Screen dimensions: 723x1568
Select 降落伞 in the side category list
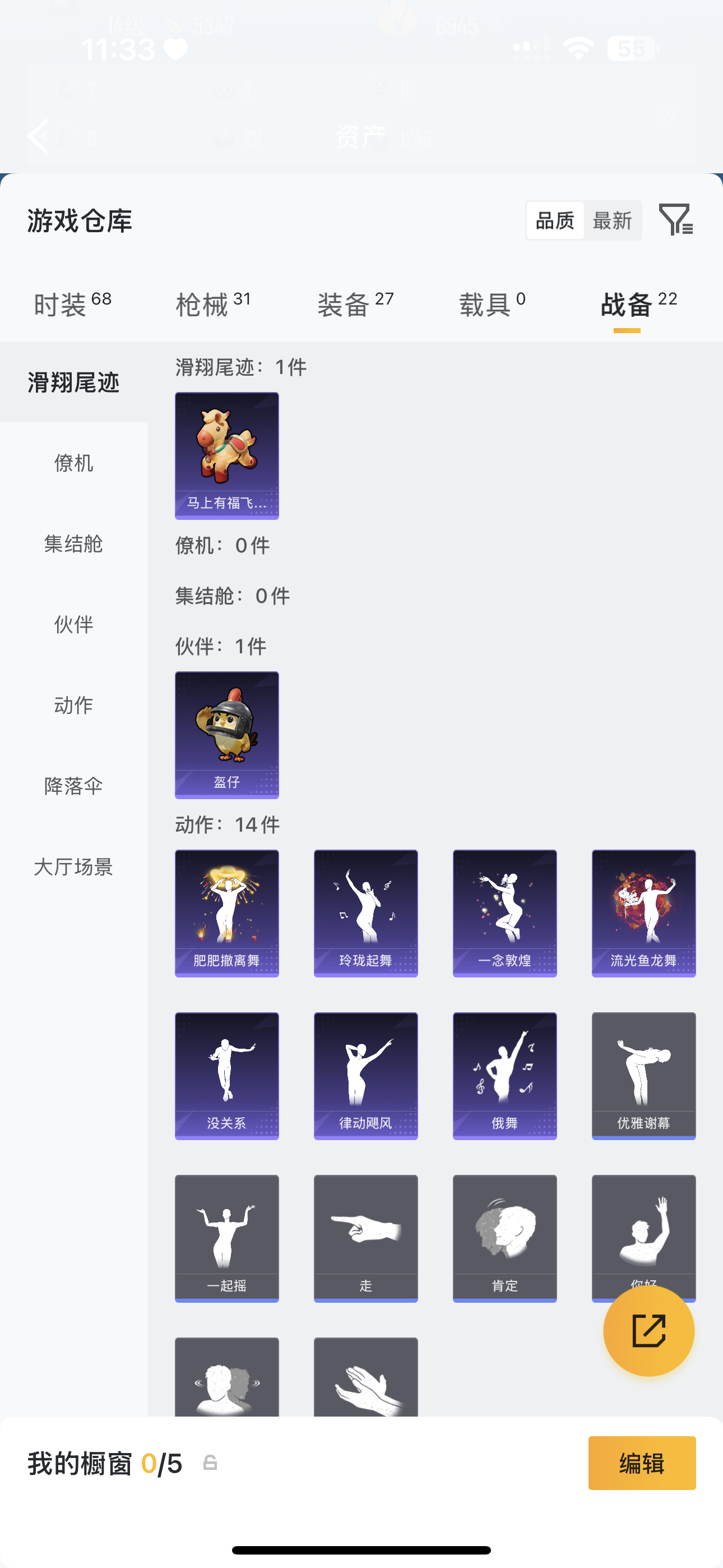pos(73,786)
